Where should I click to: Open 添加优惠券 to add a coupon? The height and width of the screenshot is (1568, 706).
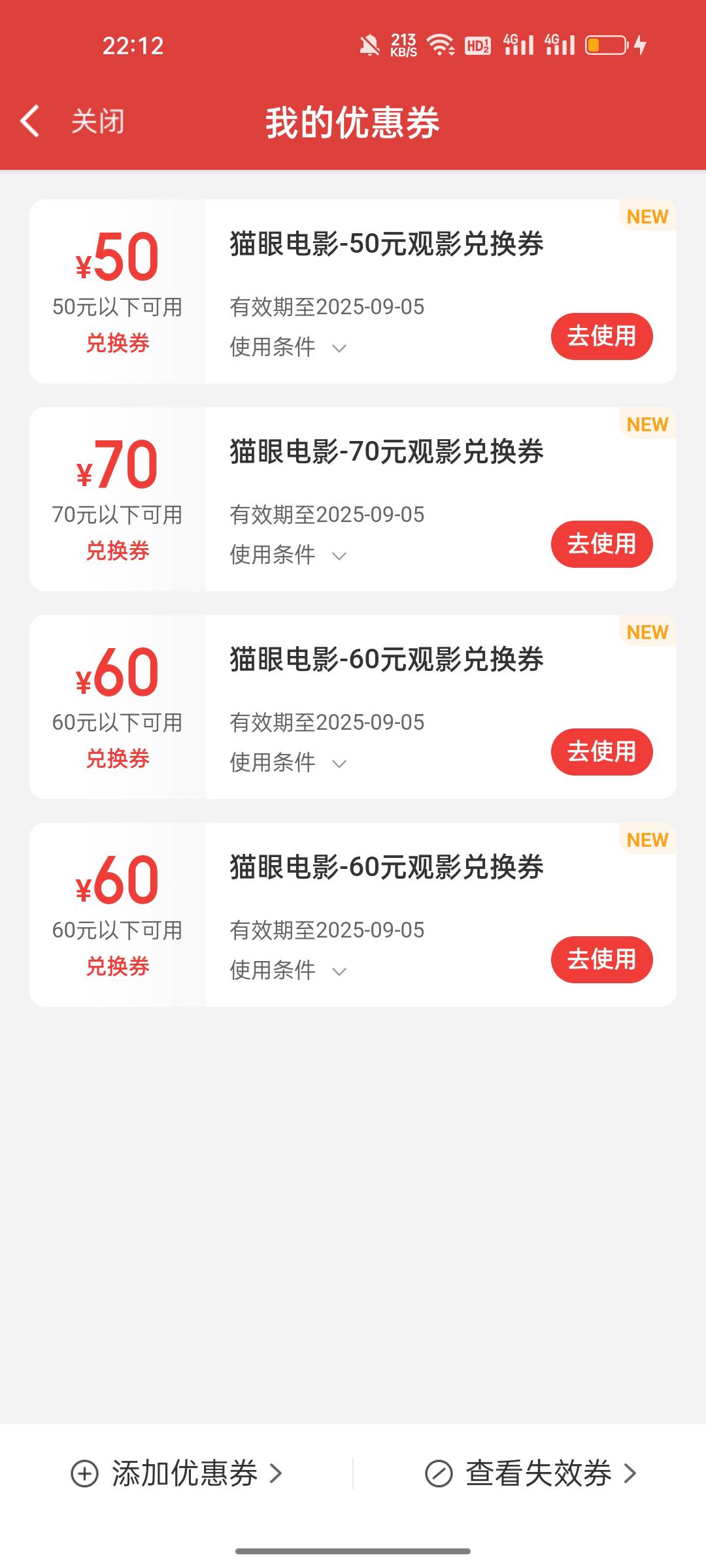(x=176, y=1473)
